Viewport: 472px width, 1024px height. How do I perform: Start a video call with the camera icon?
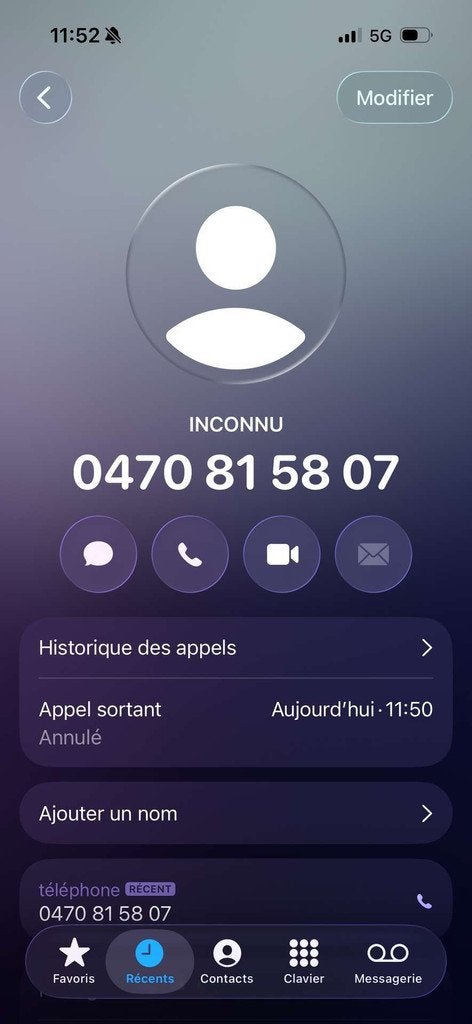tap(282, 554)
